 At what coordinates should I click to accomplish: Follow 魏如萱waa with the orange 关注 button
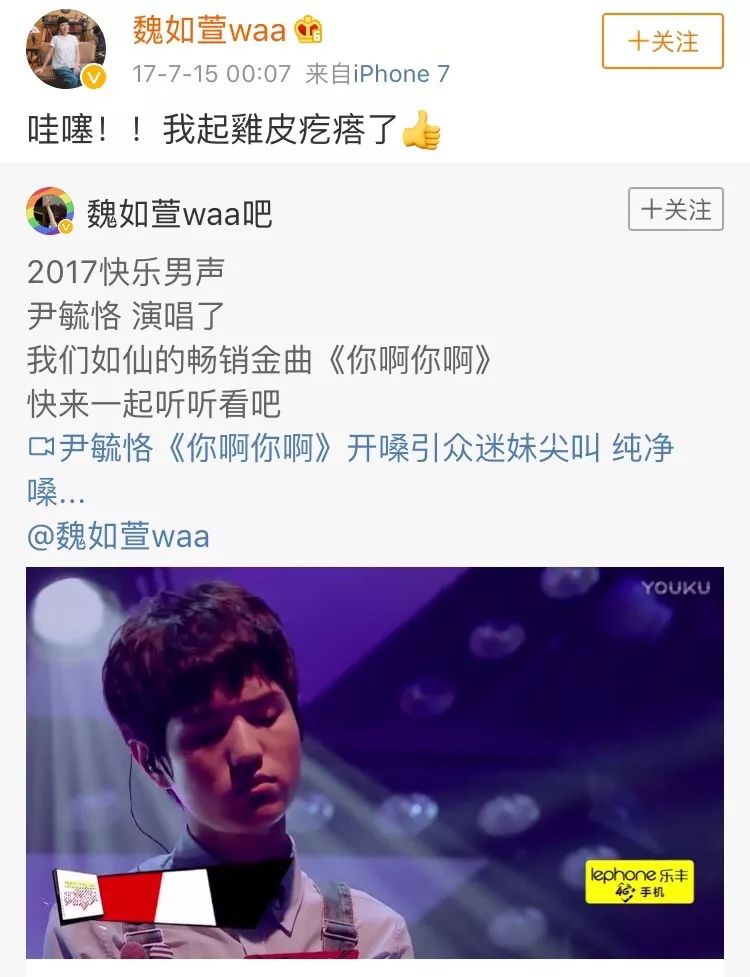(662, 41)
